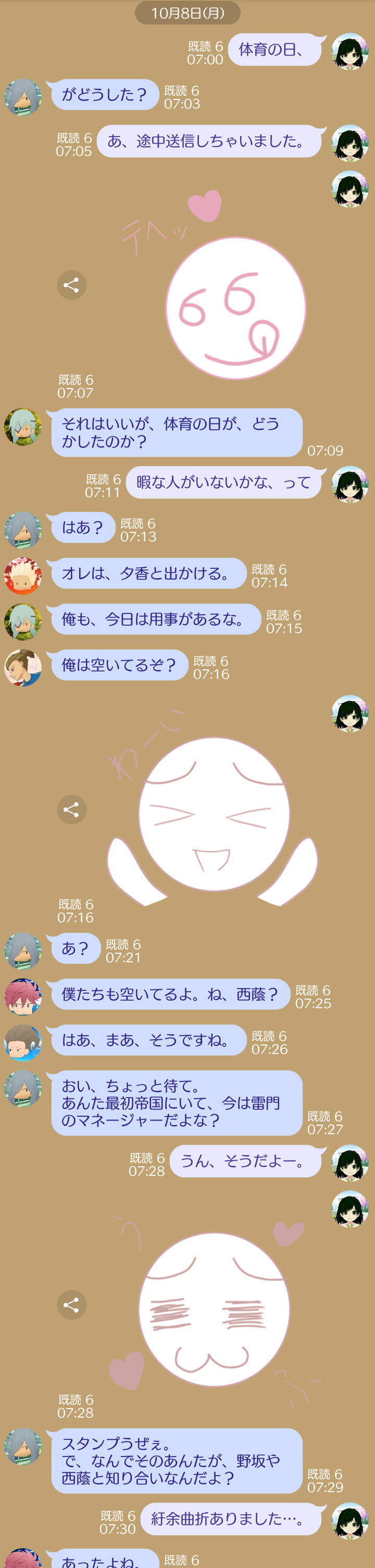The height and width of the screenshot is (1568, 375).
Task: View profile of sender of 僕たちも空いてるよ。ね、西蔭？
Action: (23, 997)
